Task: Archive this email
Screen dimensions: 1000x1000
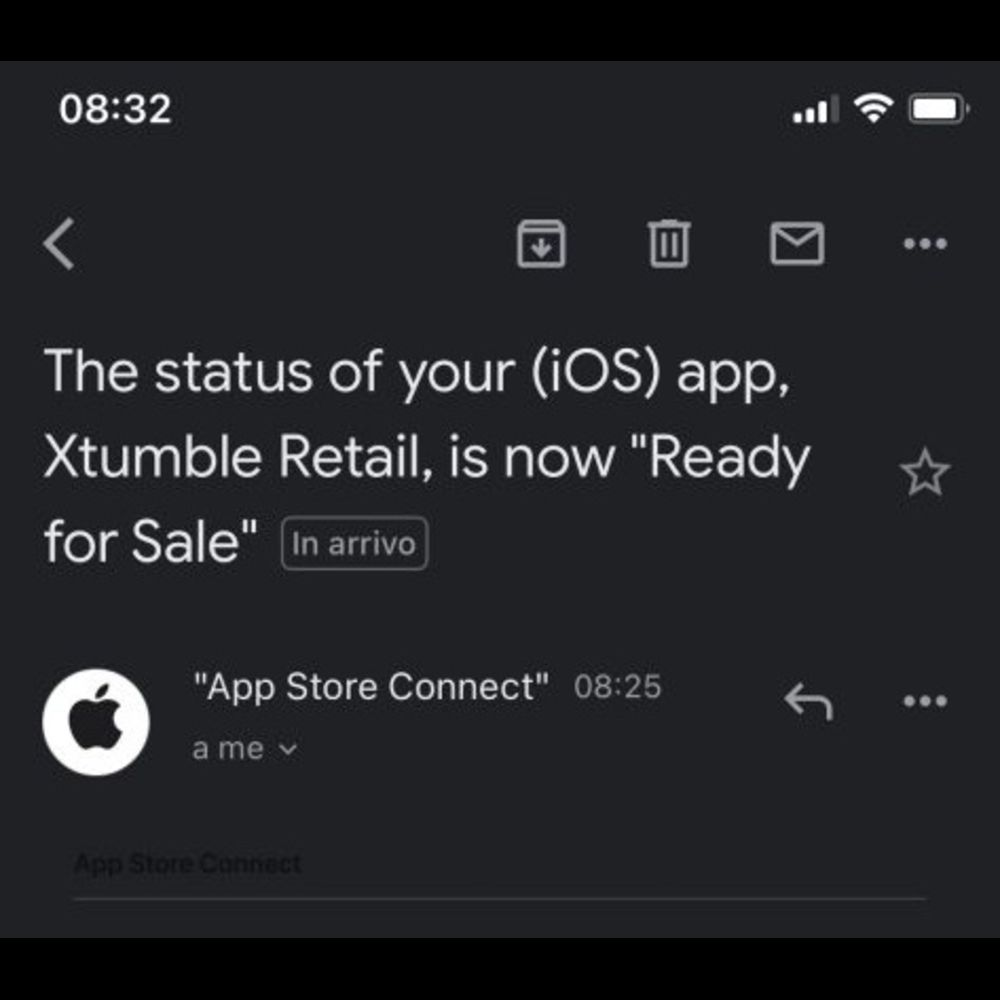Action: pos(541,244)
